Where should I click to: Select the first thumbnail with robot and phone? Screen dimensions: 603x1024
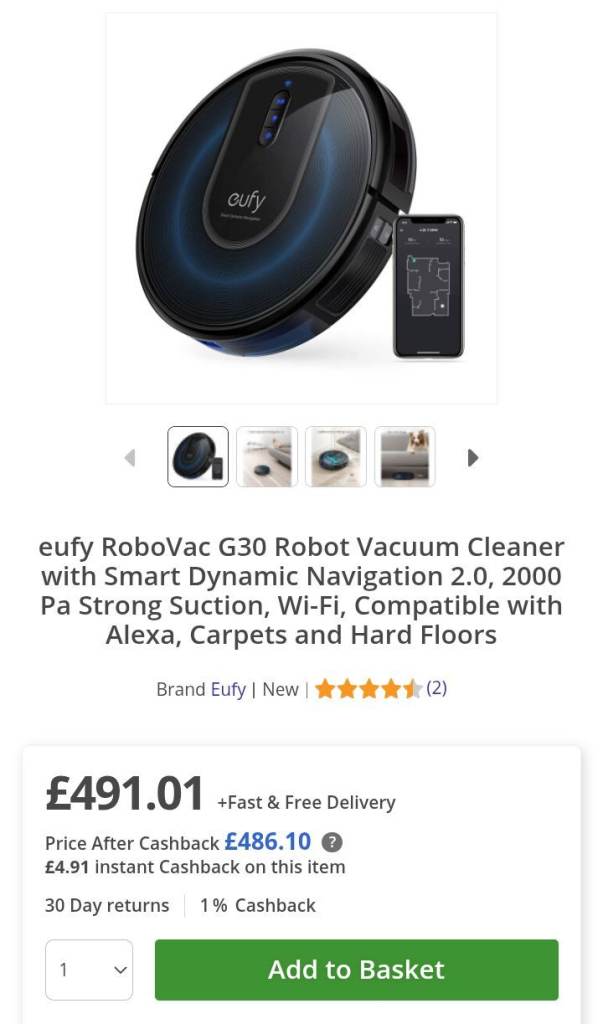(198, 457)
